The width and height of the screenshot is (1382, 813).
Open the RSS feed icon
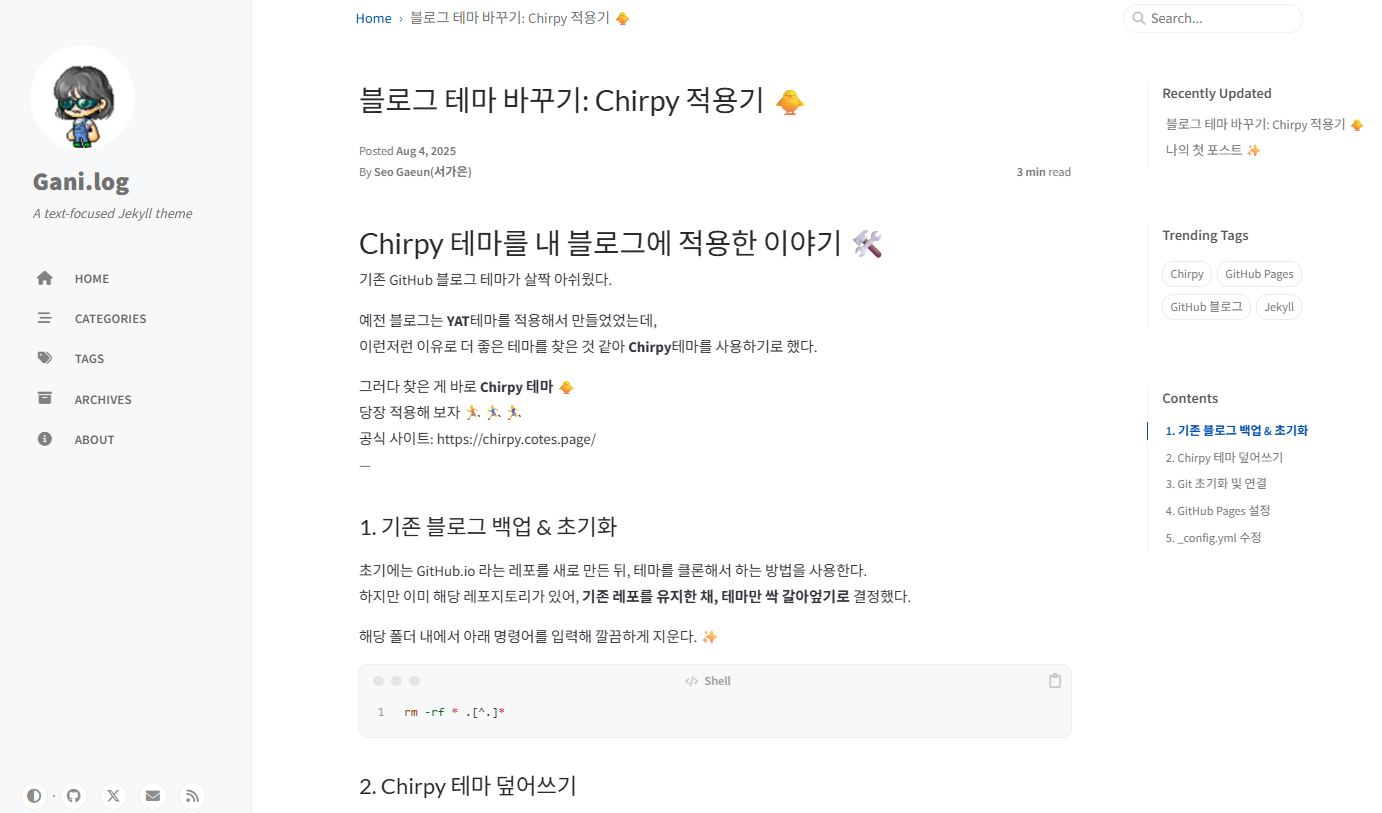(x=192, y=796)
